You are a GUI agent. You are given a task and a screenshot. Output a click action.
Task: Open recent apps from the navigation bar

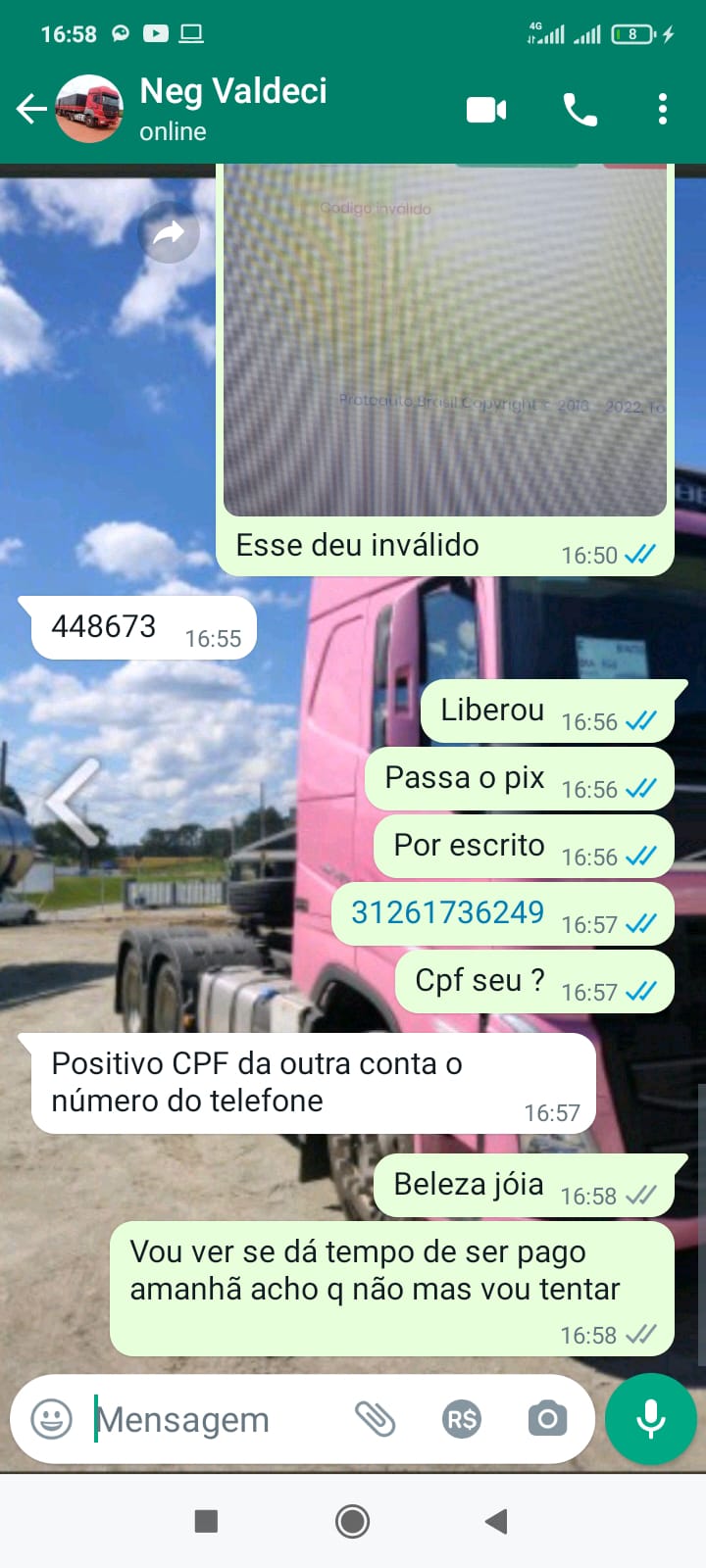[x=206, y=1521]
